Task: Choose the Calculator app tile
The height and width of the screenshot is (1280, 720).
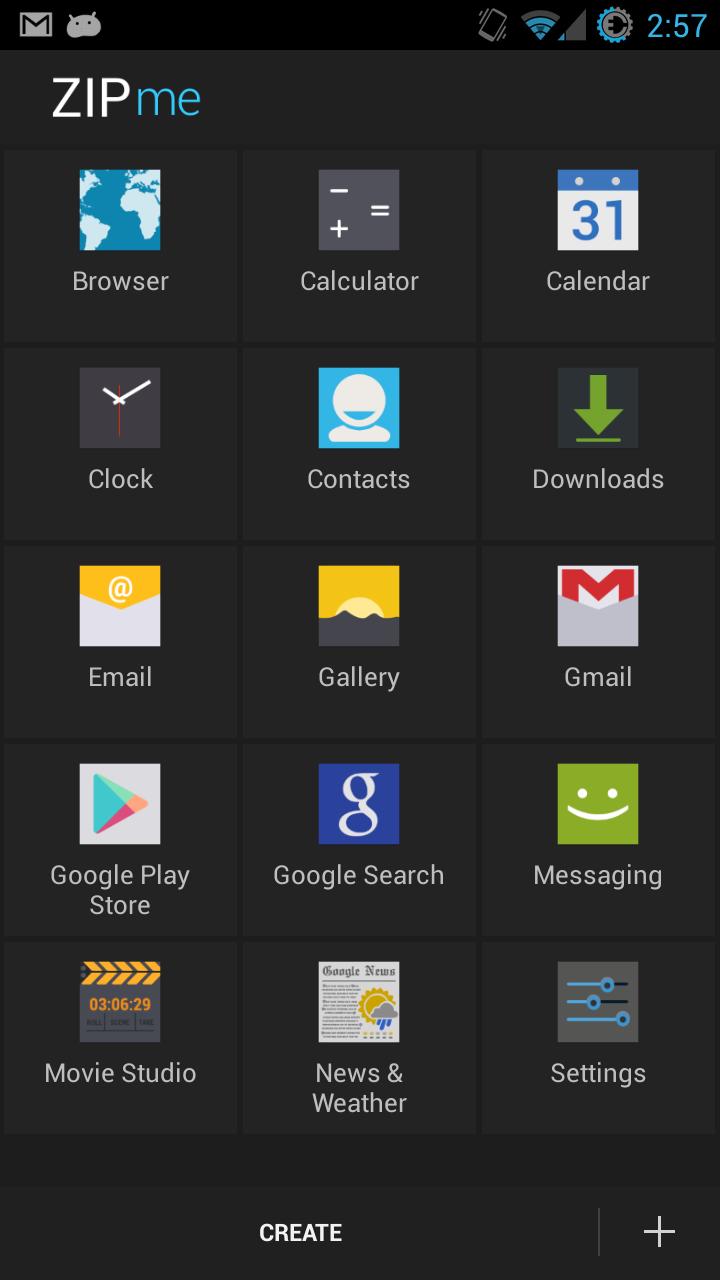Action: click(359, 245)
